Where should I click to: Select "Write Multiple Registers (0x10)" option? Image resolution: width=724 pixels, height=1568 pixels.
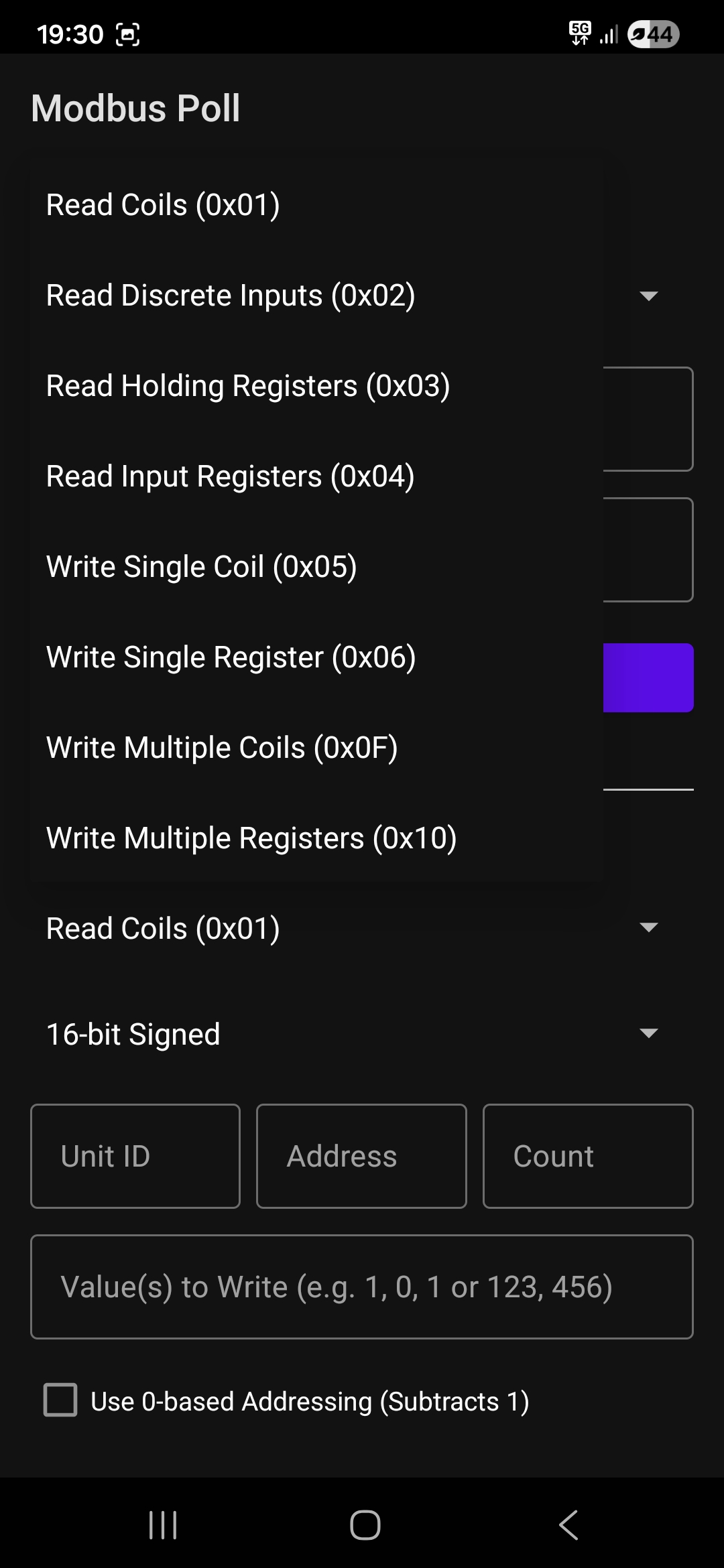[x=251, y=837]
